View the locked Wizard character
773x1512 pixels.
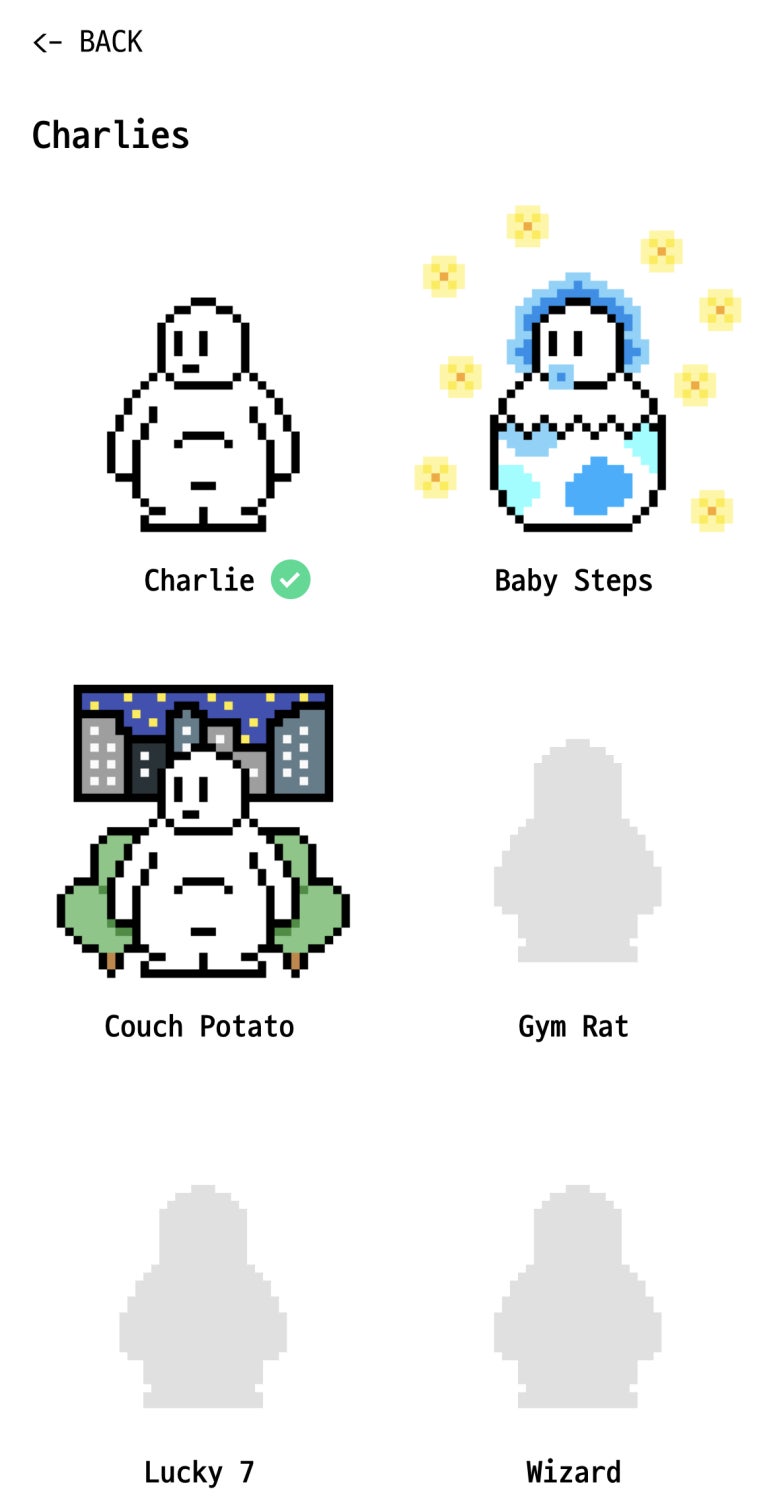point(577,1297)
